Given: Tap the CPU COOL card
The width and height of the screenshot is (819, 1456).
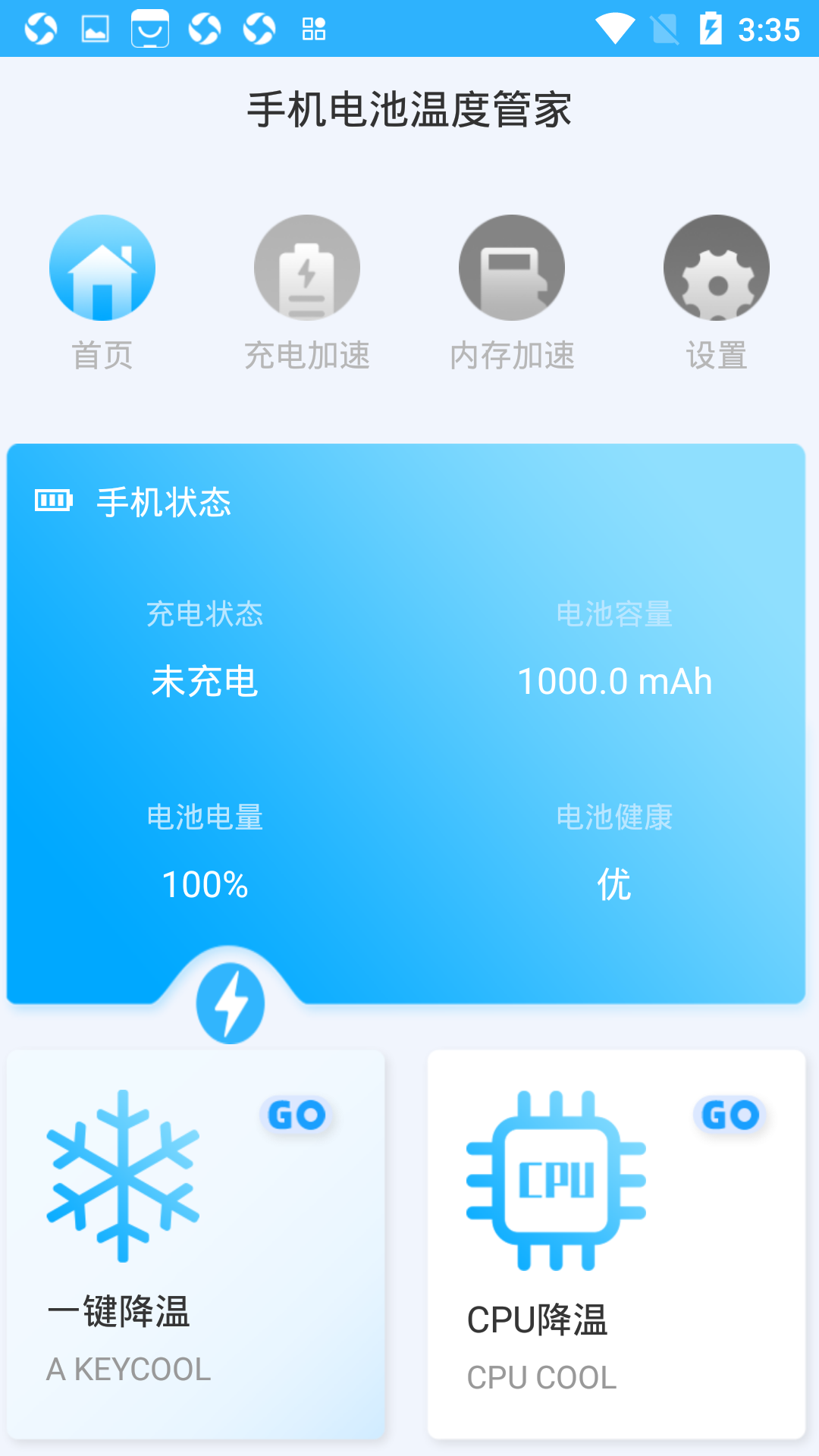Looking at the screenshot, I should point(619,1251).
